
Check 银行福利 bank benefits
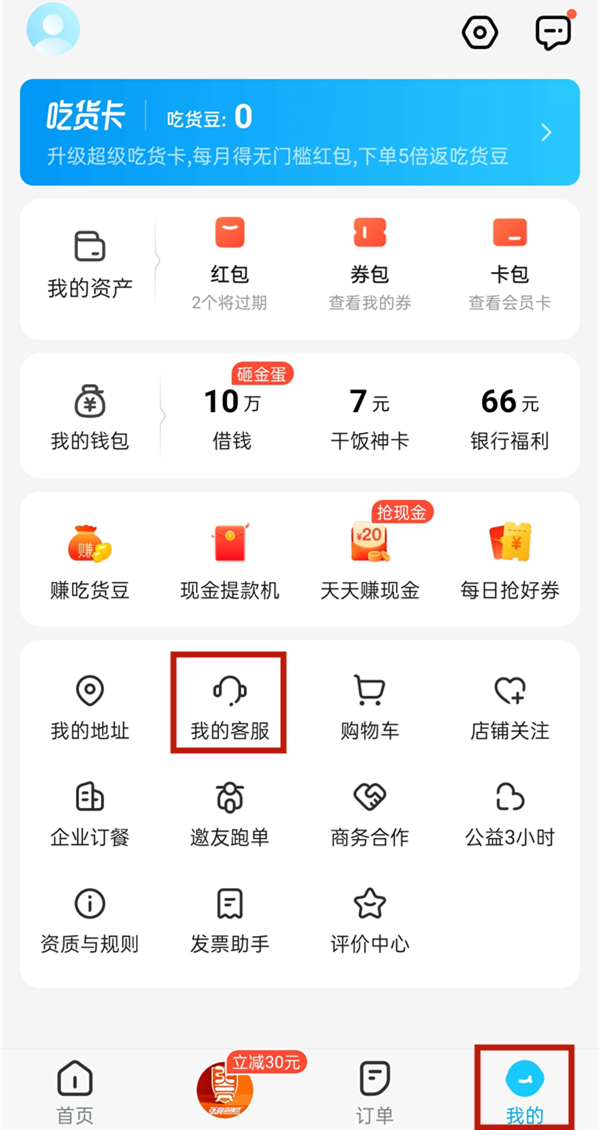pyautogui.click(x=509, y=417)
